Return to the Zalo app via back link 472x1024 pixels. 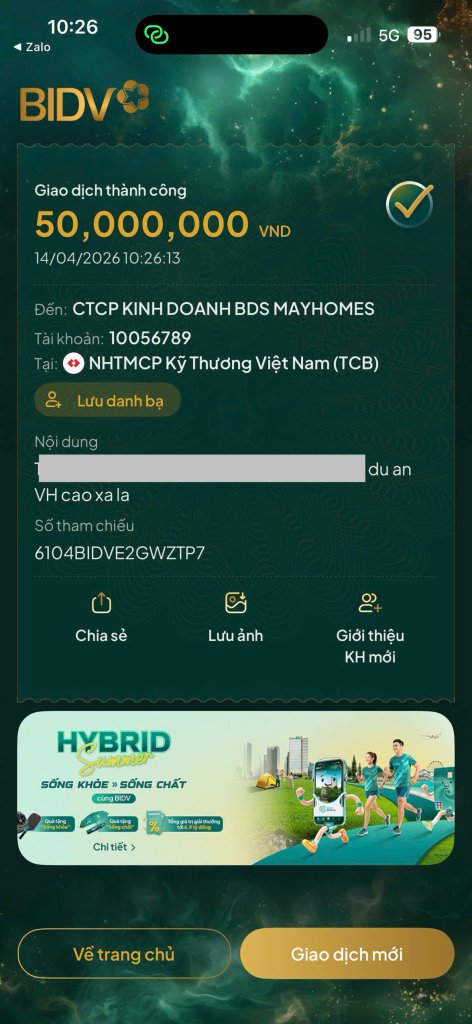[x=32, y=47]
